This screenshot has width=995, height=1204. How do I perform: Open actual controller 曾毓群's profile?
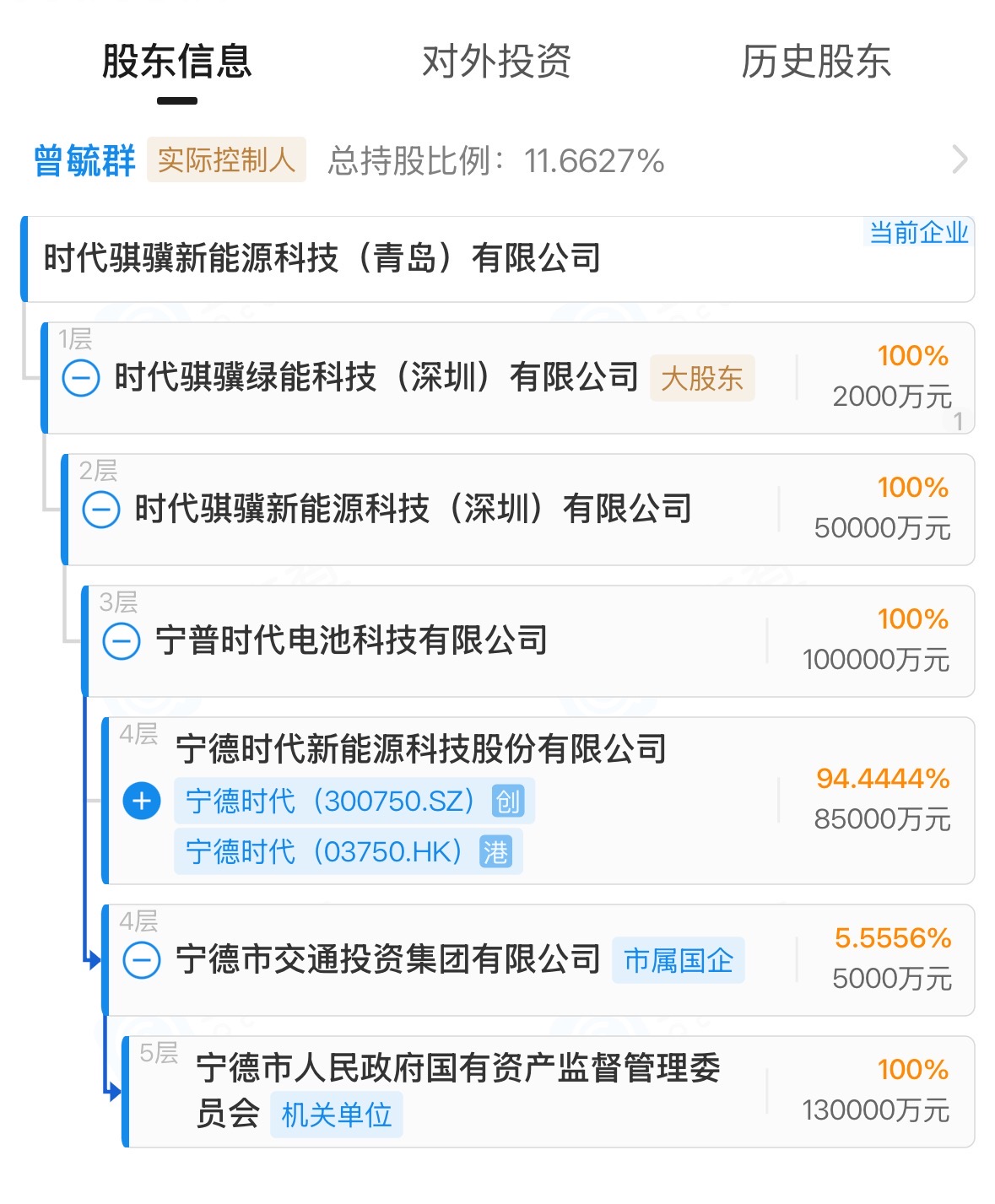click(x=84, y=160)
